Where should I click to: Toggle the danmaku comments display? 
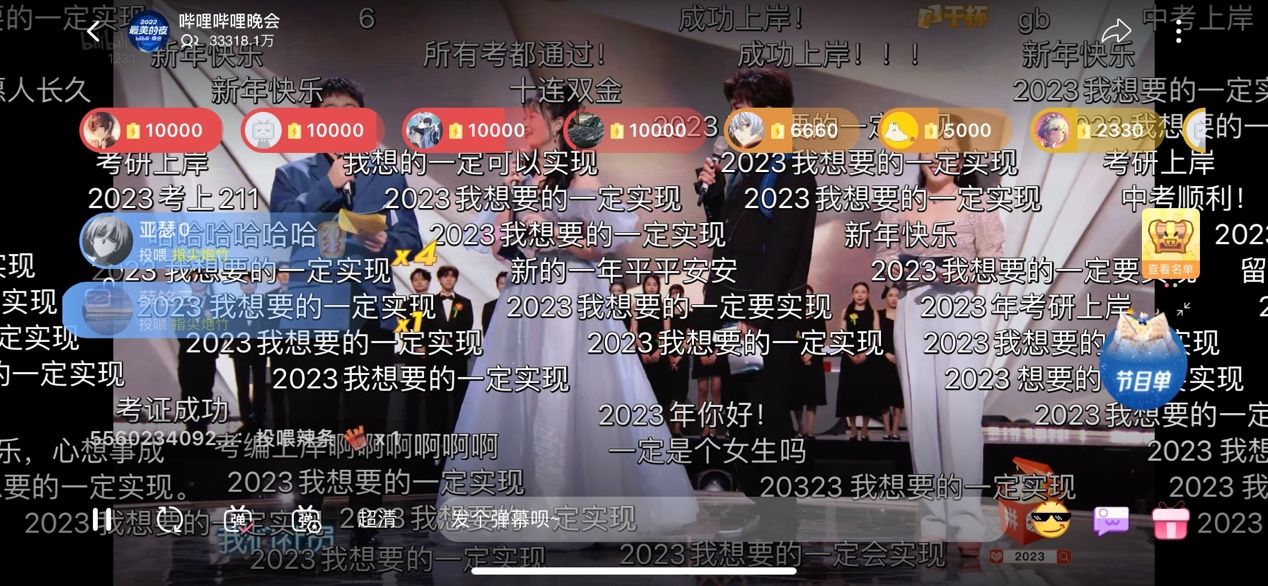[237, 518]
